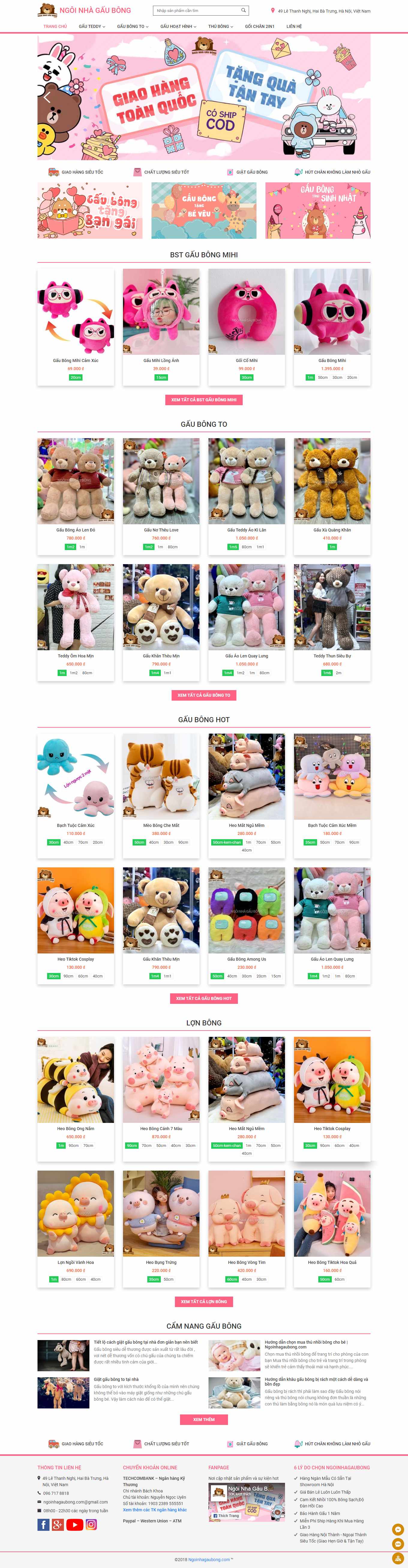The height and width of the screenshot is (1568, 408).
Task: Select the 50cm size on Gấu Bông Mihi
Action: (323, 377)
